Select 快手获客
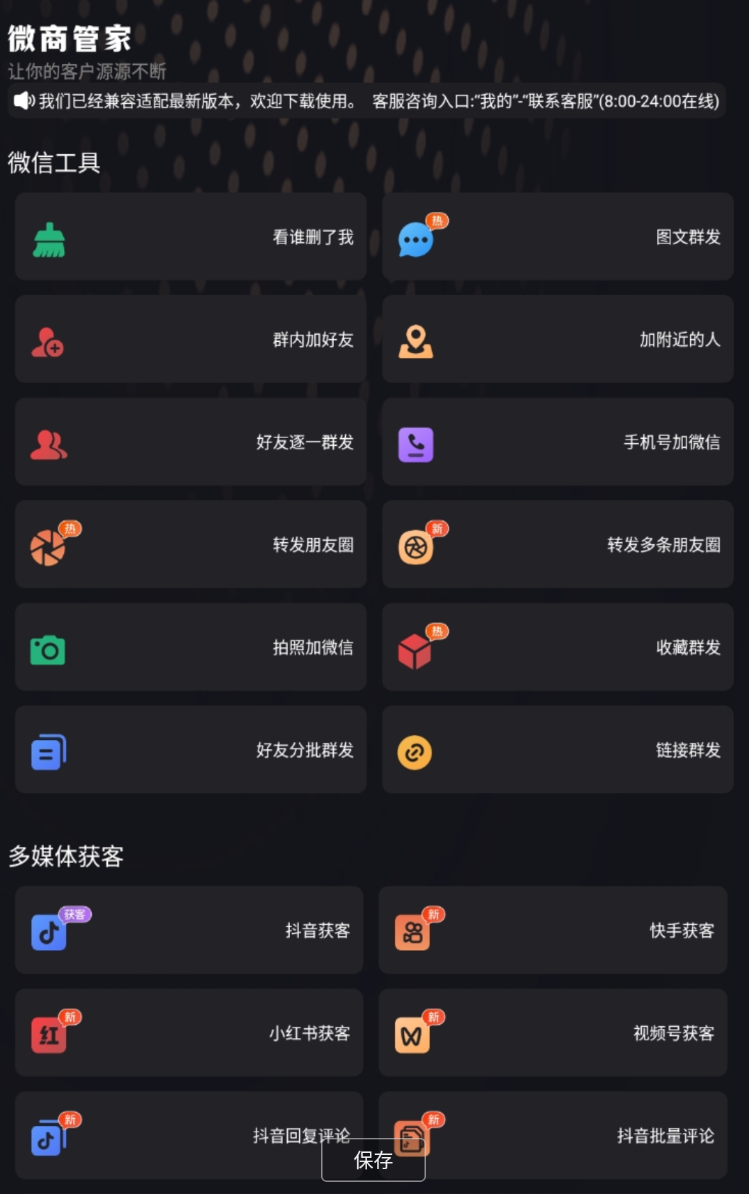 pos(552,930)
